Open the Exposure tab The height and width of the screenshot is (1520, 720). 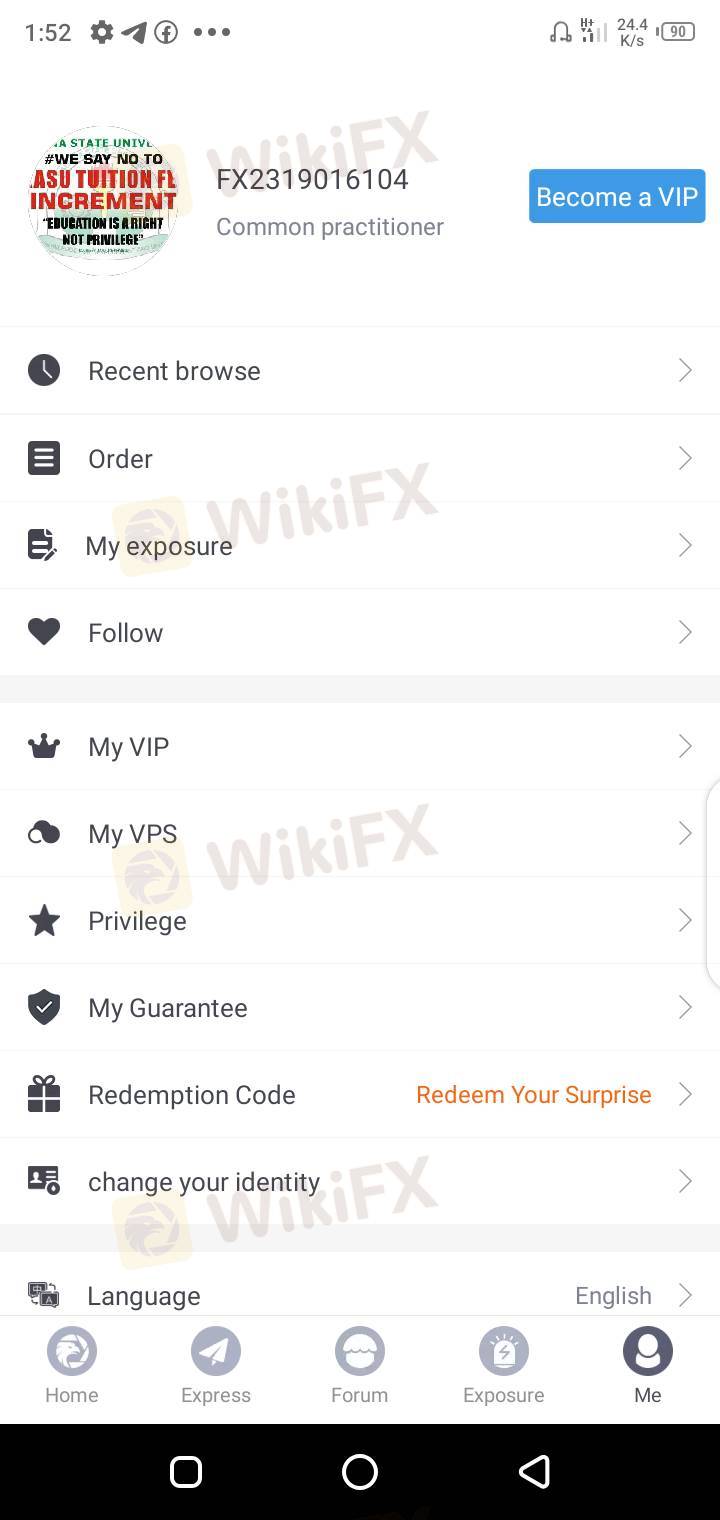point(504,1366)
